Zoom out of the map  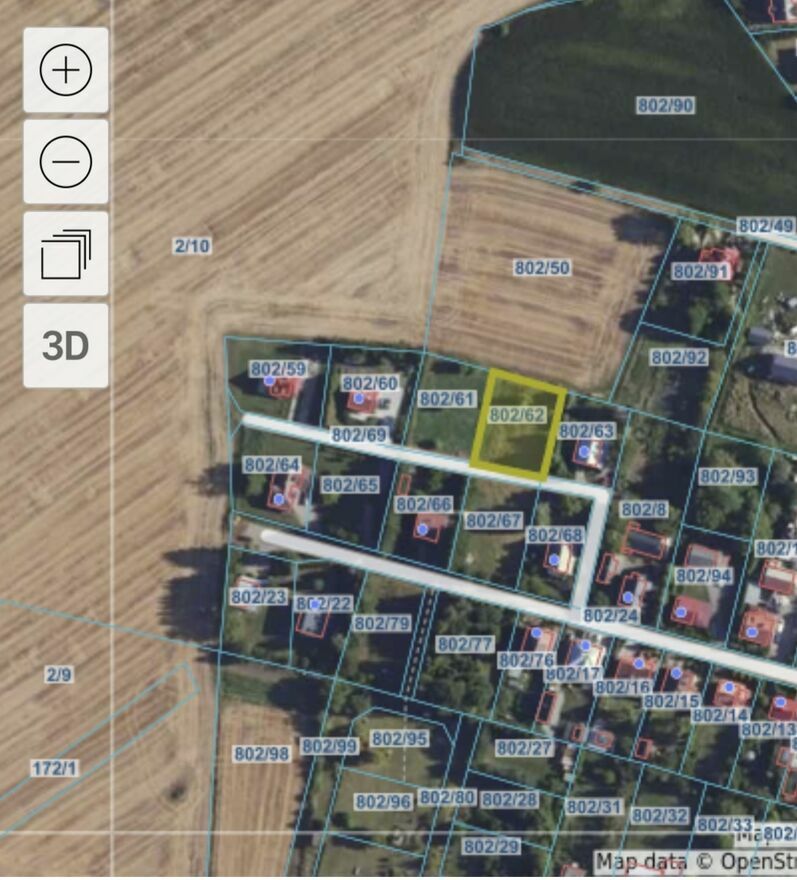(66, 161)
